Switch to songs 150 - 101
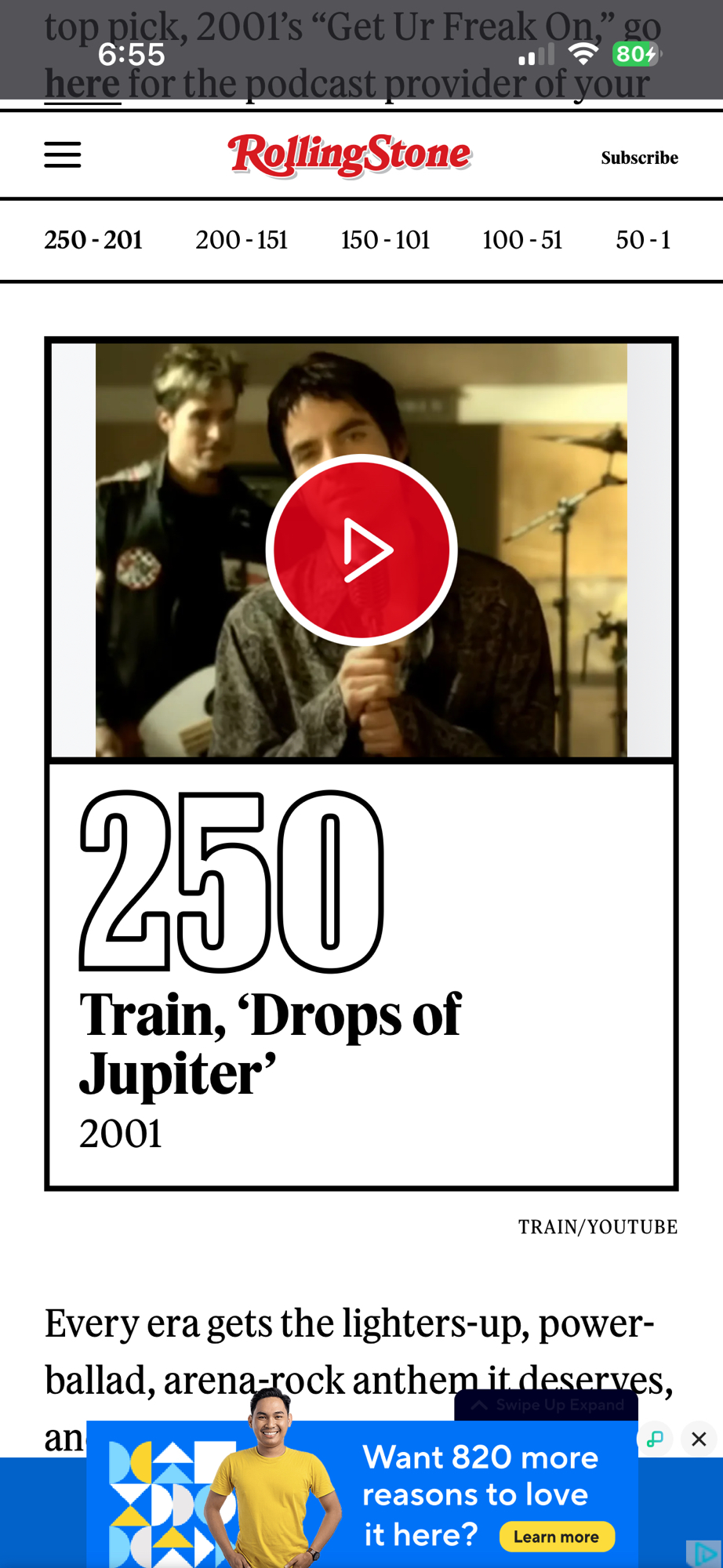Image resolution: width=723 pixels, height=1568 pixels. [x=385, y=240]
